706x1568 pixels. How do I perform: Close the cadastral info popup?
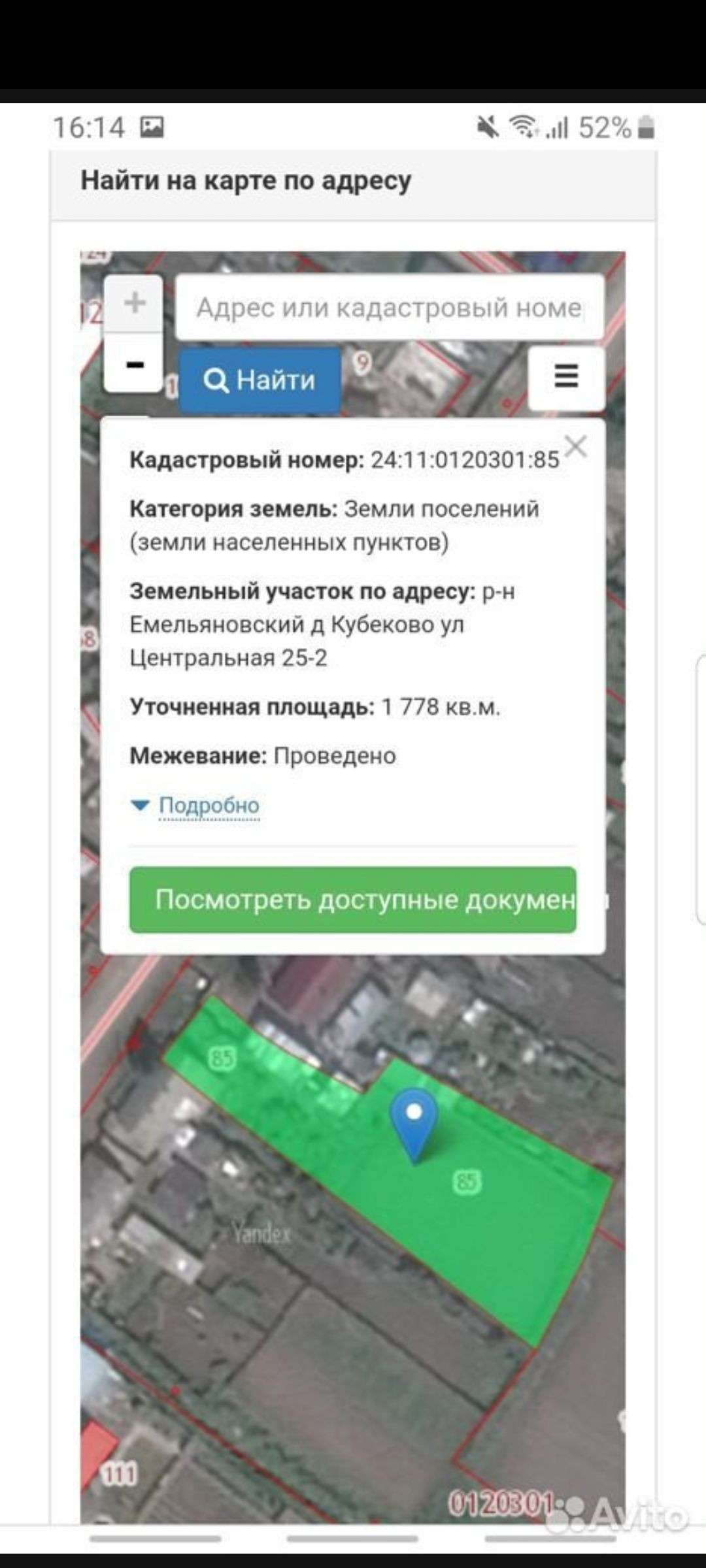coord(575,448)
